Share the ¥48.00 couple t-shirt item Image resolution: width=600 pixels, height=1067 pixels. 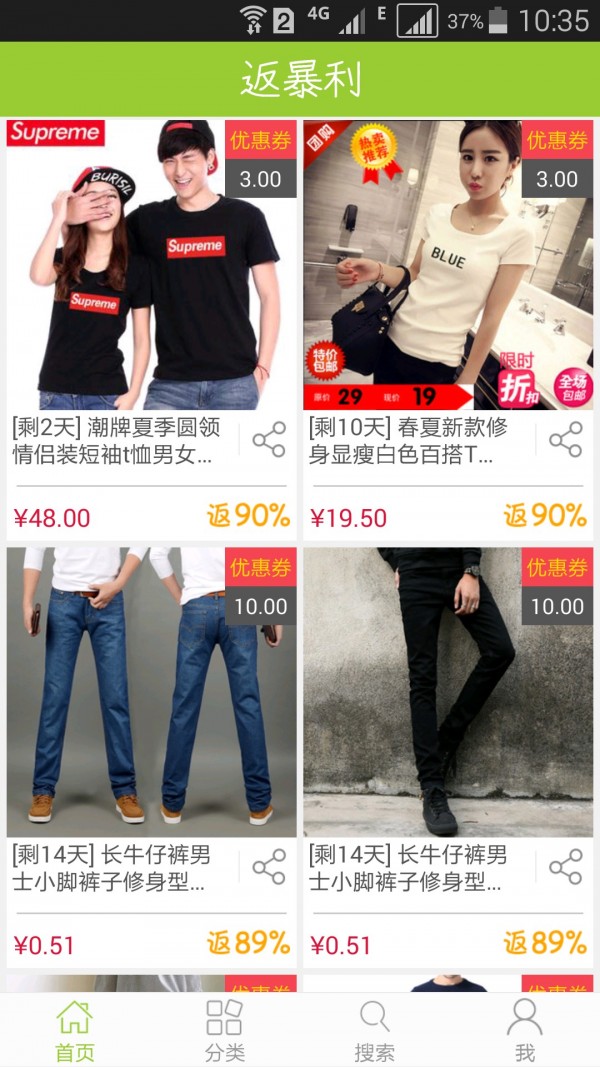(268, 440)
